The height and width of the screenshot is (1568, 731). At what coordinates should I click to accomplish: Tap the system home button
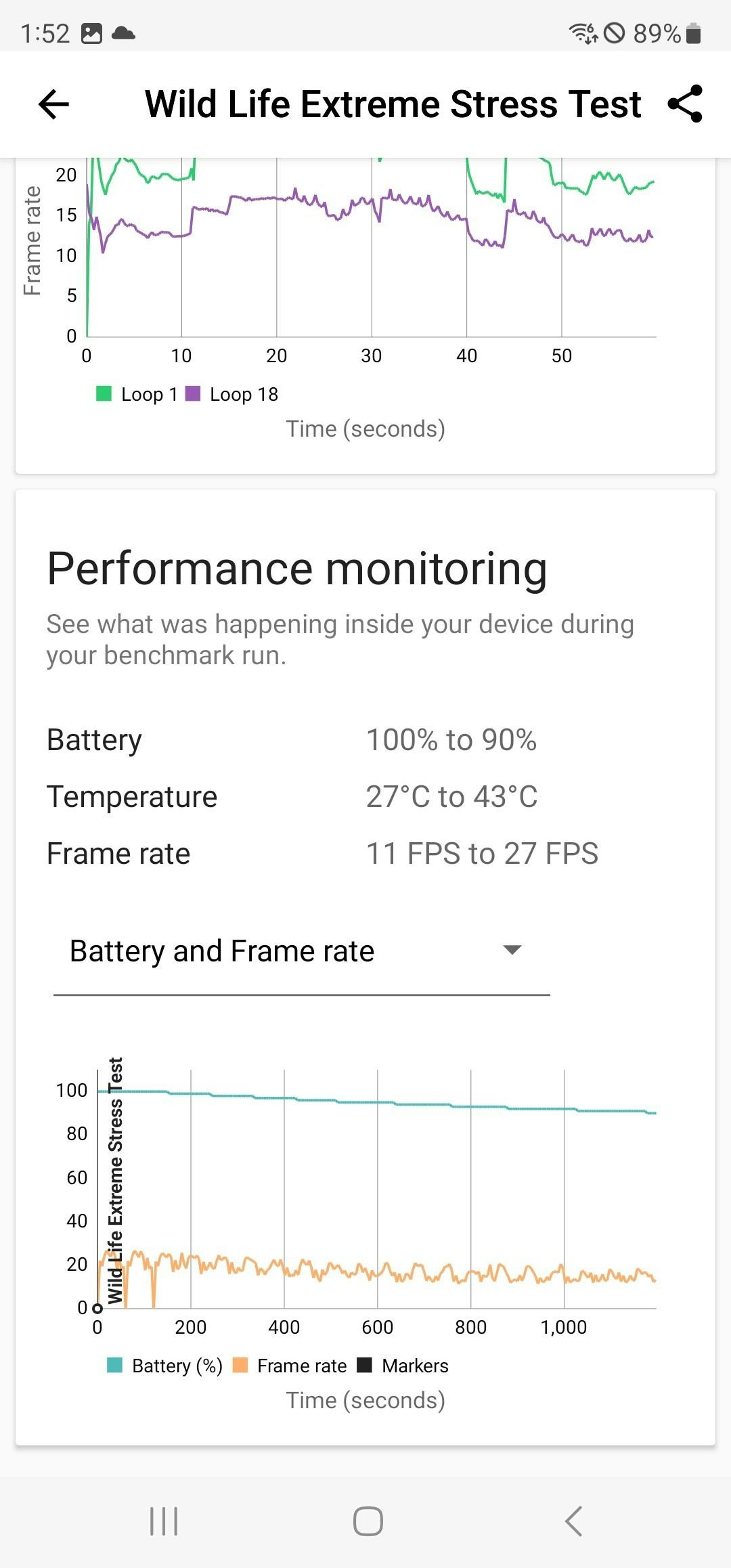(x=368, y=1521)
